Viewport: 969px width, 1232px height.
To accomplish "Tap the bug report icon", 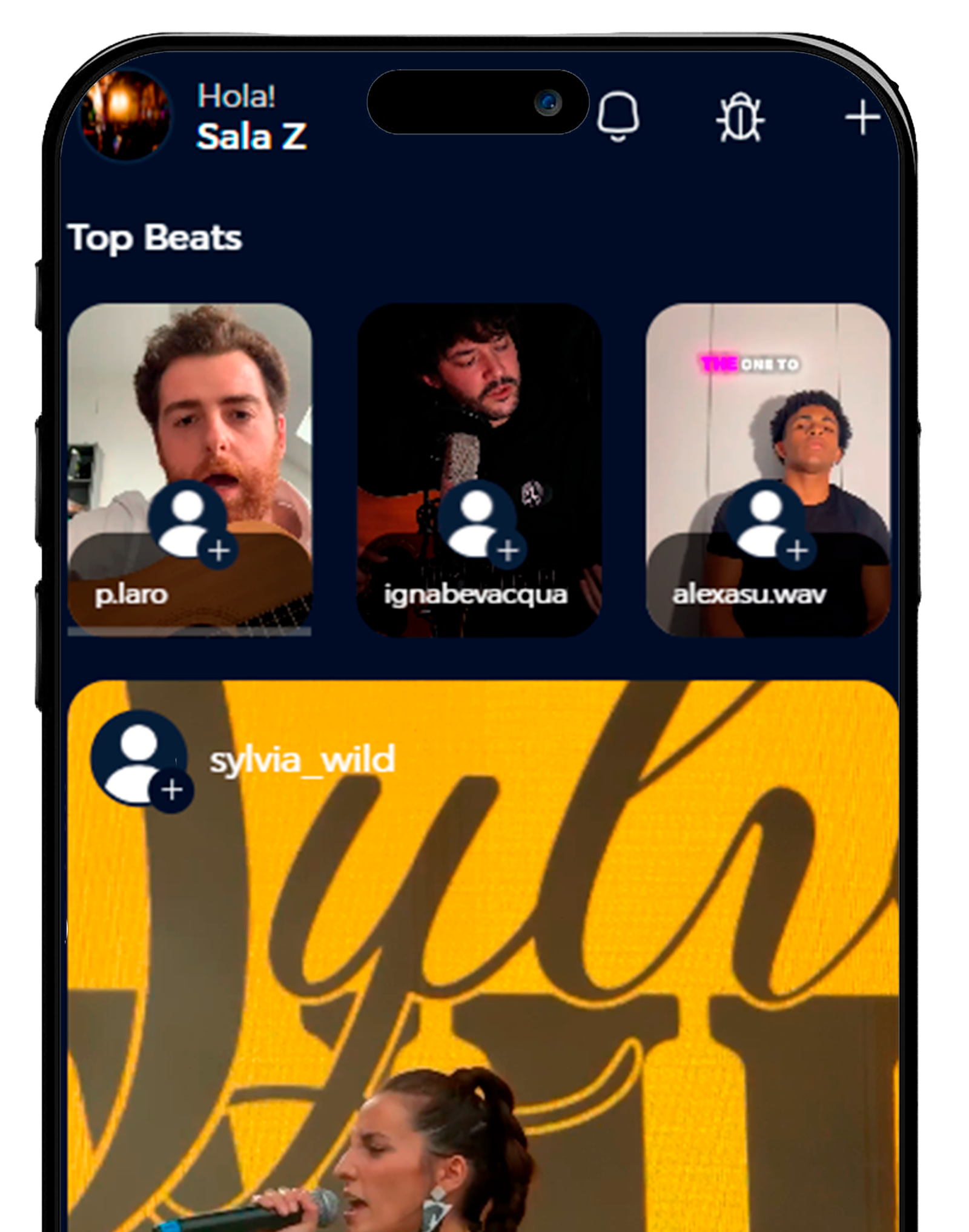I will [740, 118].
